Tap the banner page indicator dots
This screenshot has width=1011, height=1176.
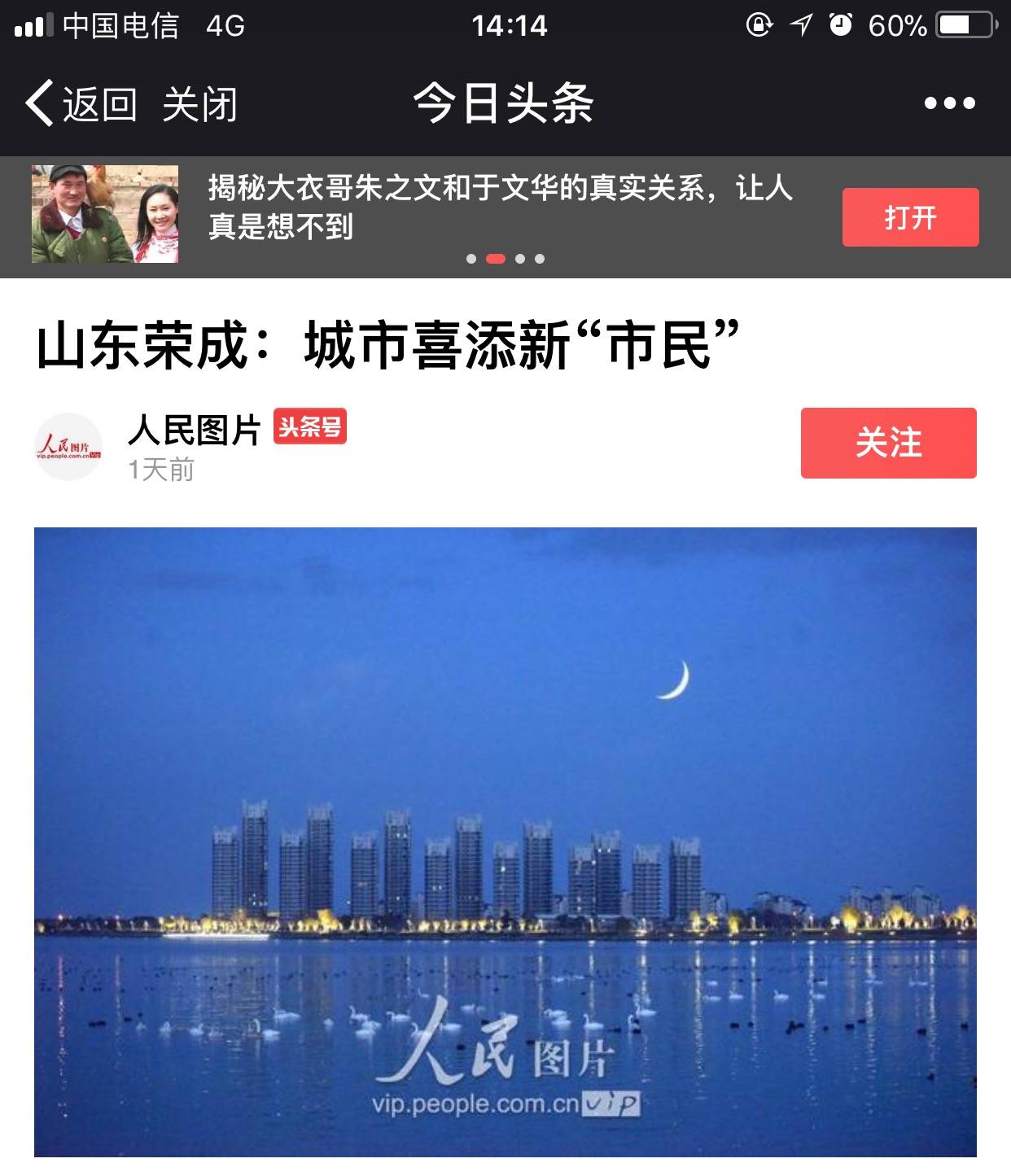pos(505,259)
